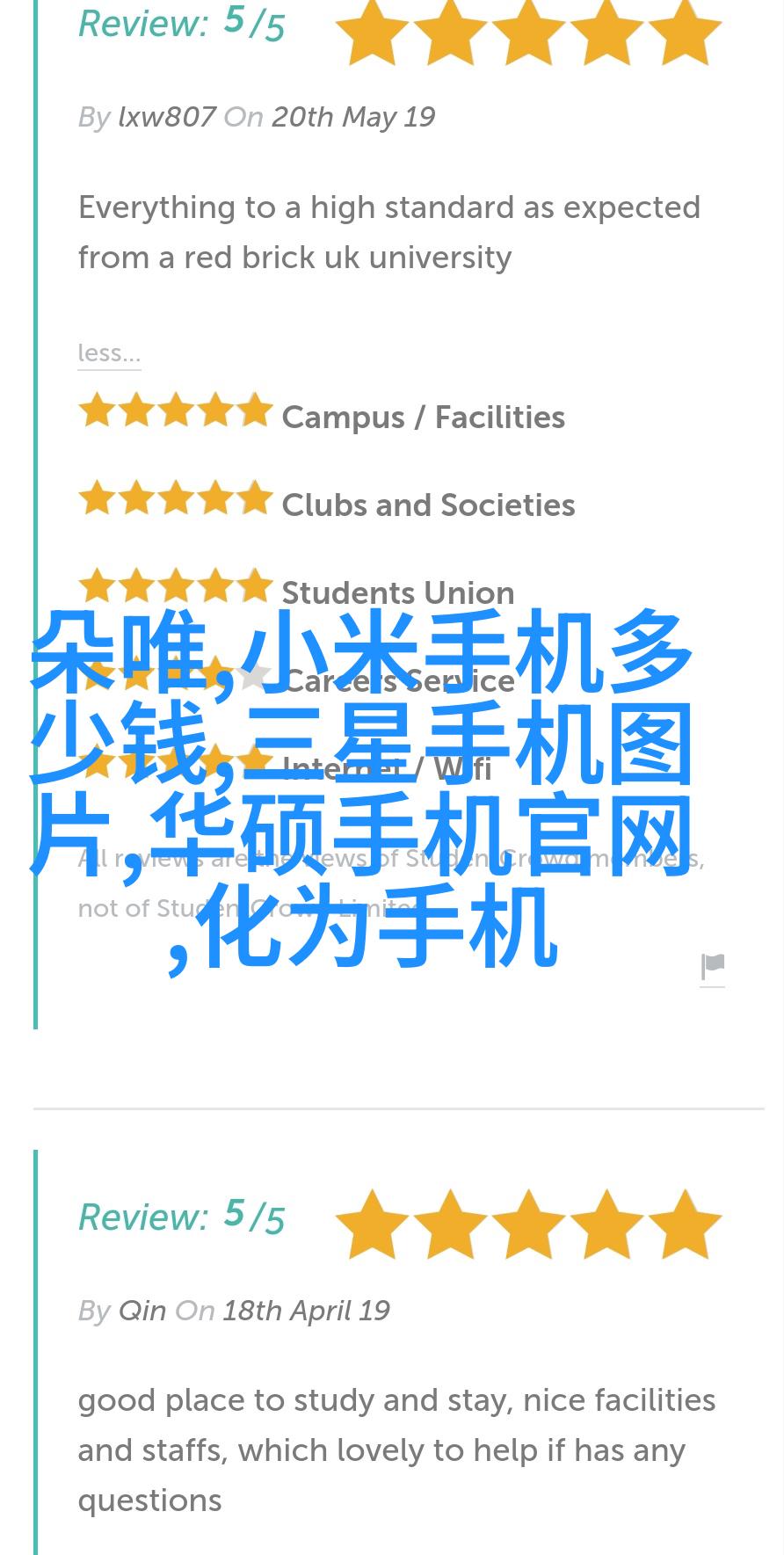
Task: Flag the review by lxw807
Action: pyautogui.click(x=713, y=967)
